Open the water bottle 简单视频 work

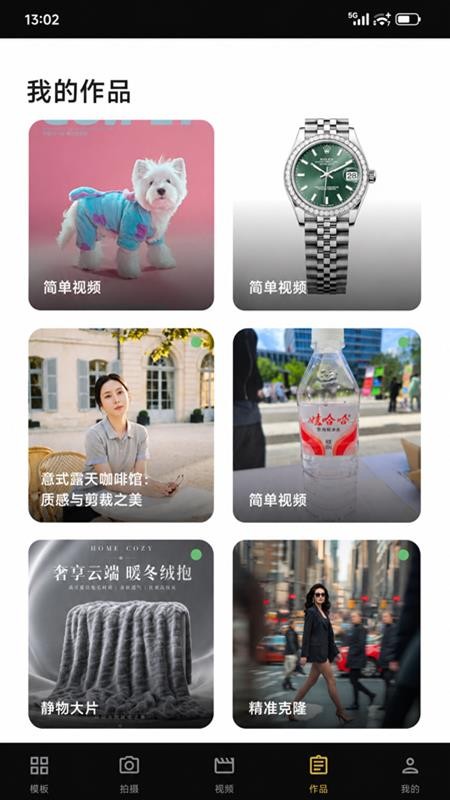click(x=327, y=425)
